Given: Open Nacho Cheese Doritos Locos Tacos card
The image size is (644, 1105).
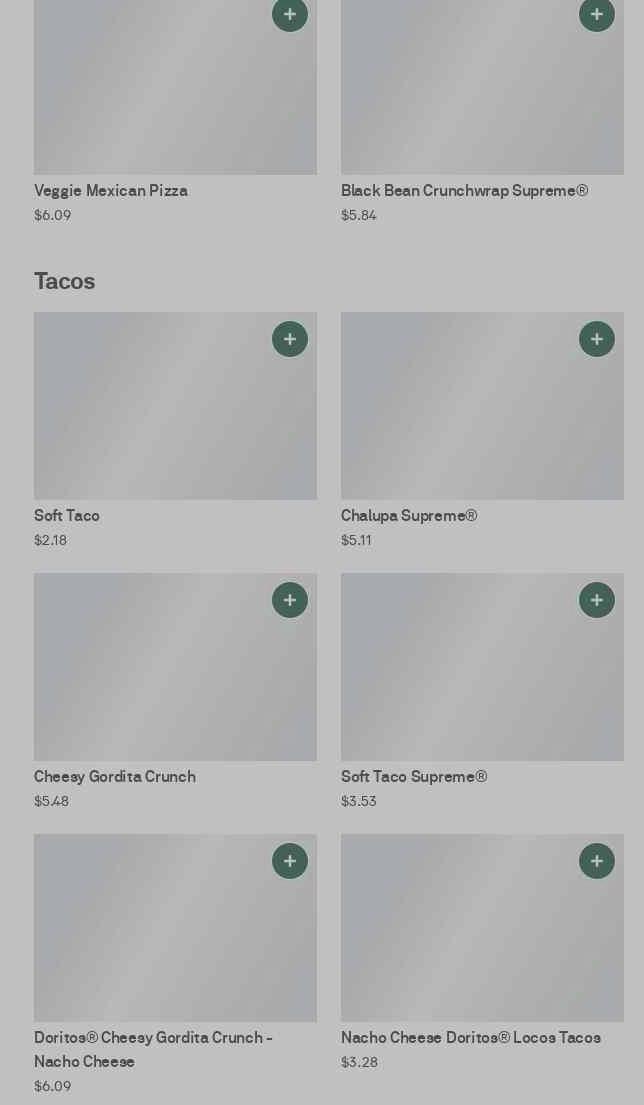Looking at the screenshot, I should pos(460,940).
